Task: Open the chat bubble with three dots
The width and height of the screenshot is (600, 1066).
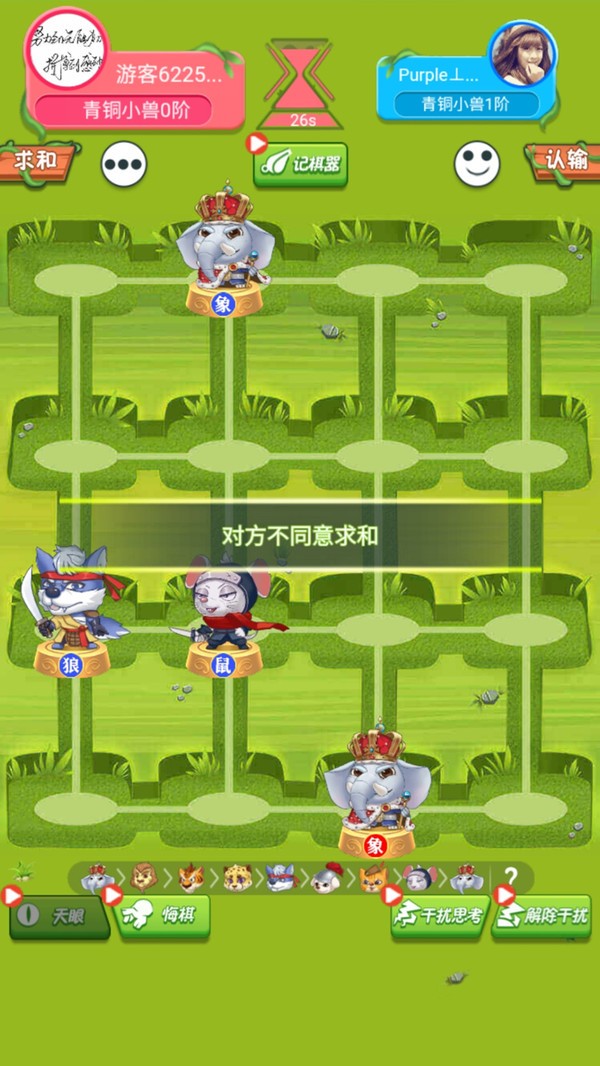Action: 124,164
